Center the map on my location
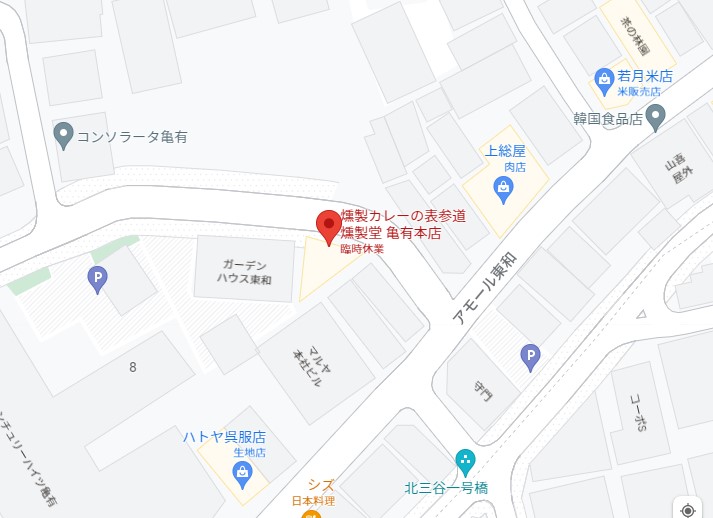 pos(687,510)
